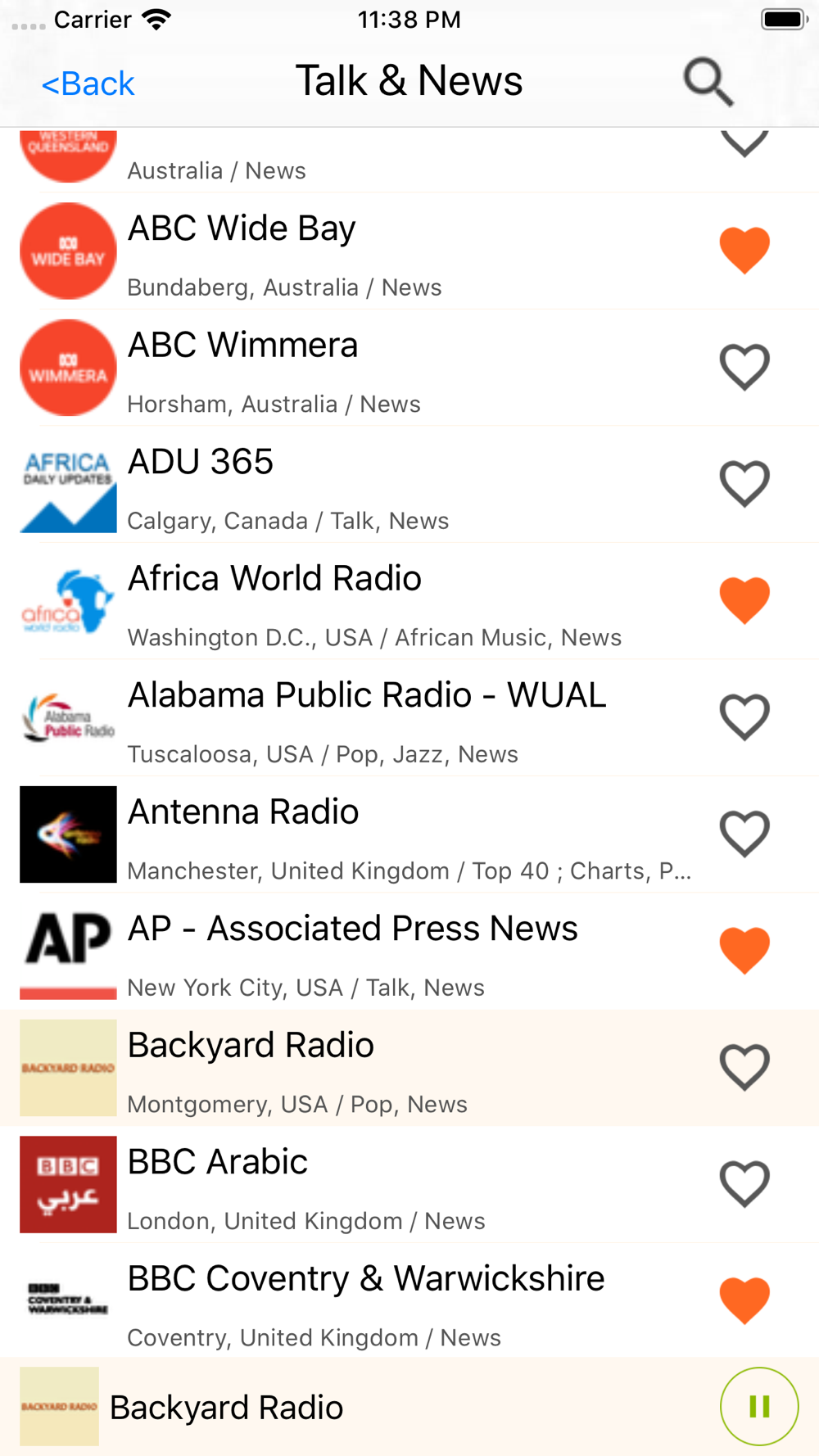The width and height of the screenshot is (819, 1456).
Task: Select Africa World Radio station
Action: 409,601
